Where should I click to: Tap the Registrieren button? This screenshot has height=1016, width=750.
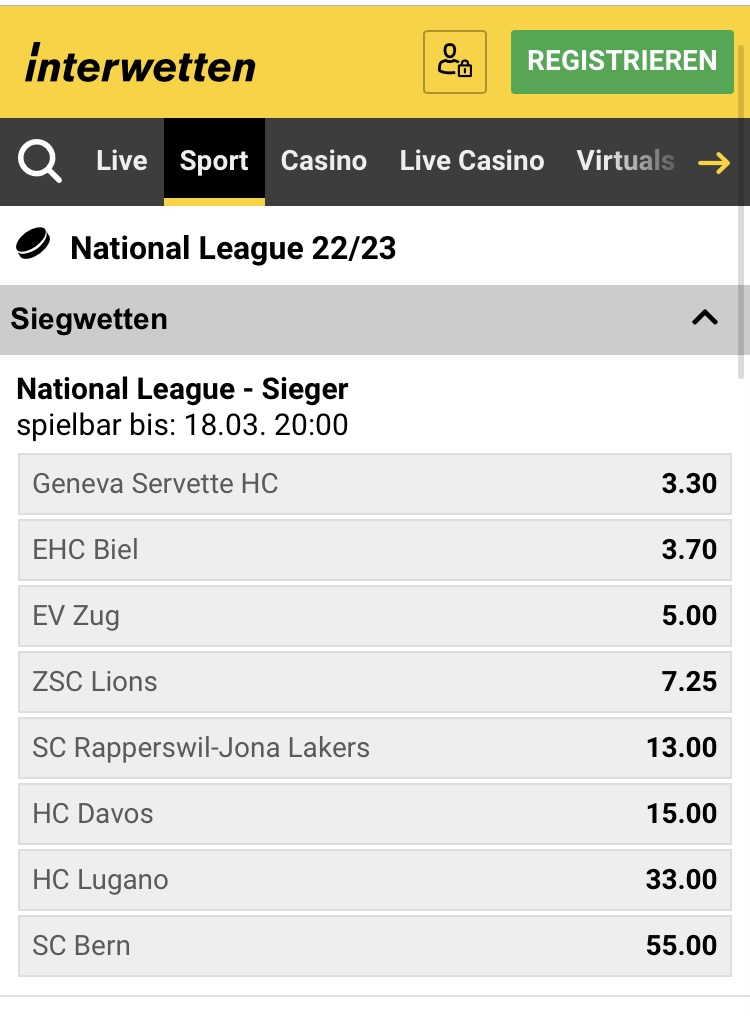622,62
